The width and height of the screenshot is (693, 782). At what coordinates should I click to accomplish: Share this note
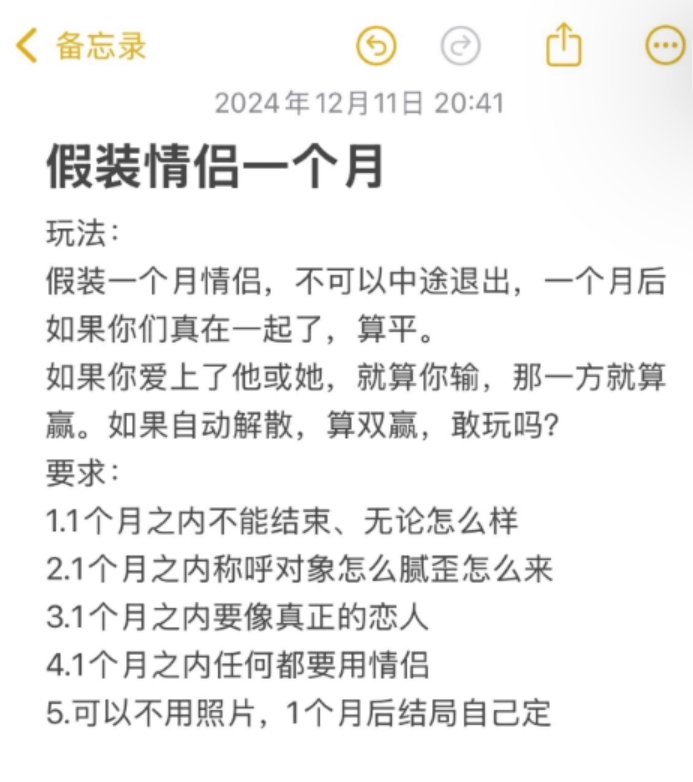[563, 46]
